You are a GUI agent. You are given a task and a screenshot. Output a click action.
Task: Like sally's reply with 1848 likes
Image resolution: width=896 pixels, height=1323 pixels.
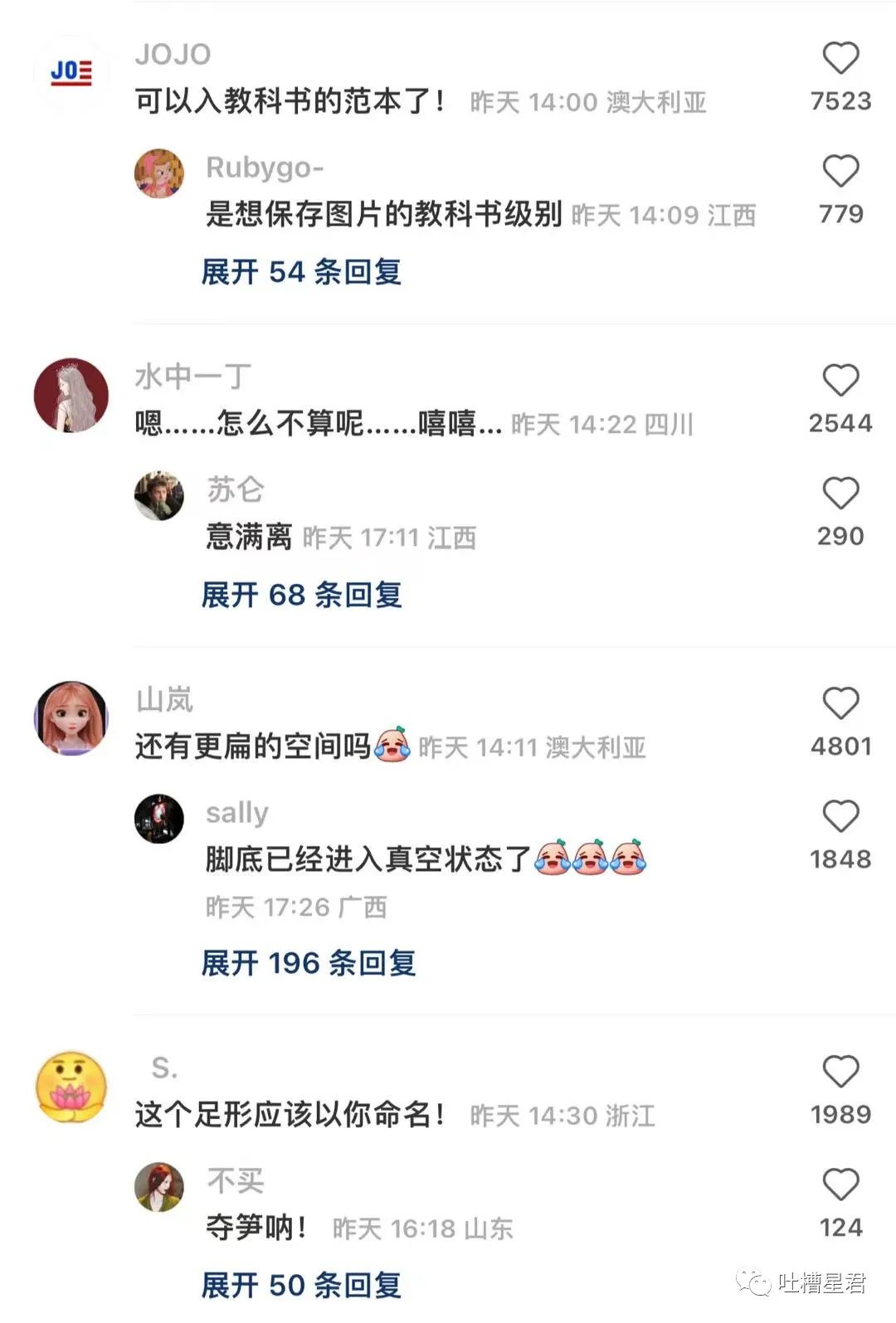[840, 816]
